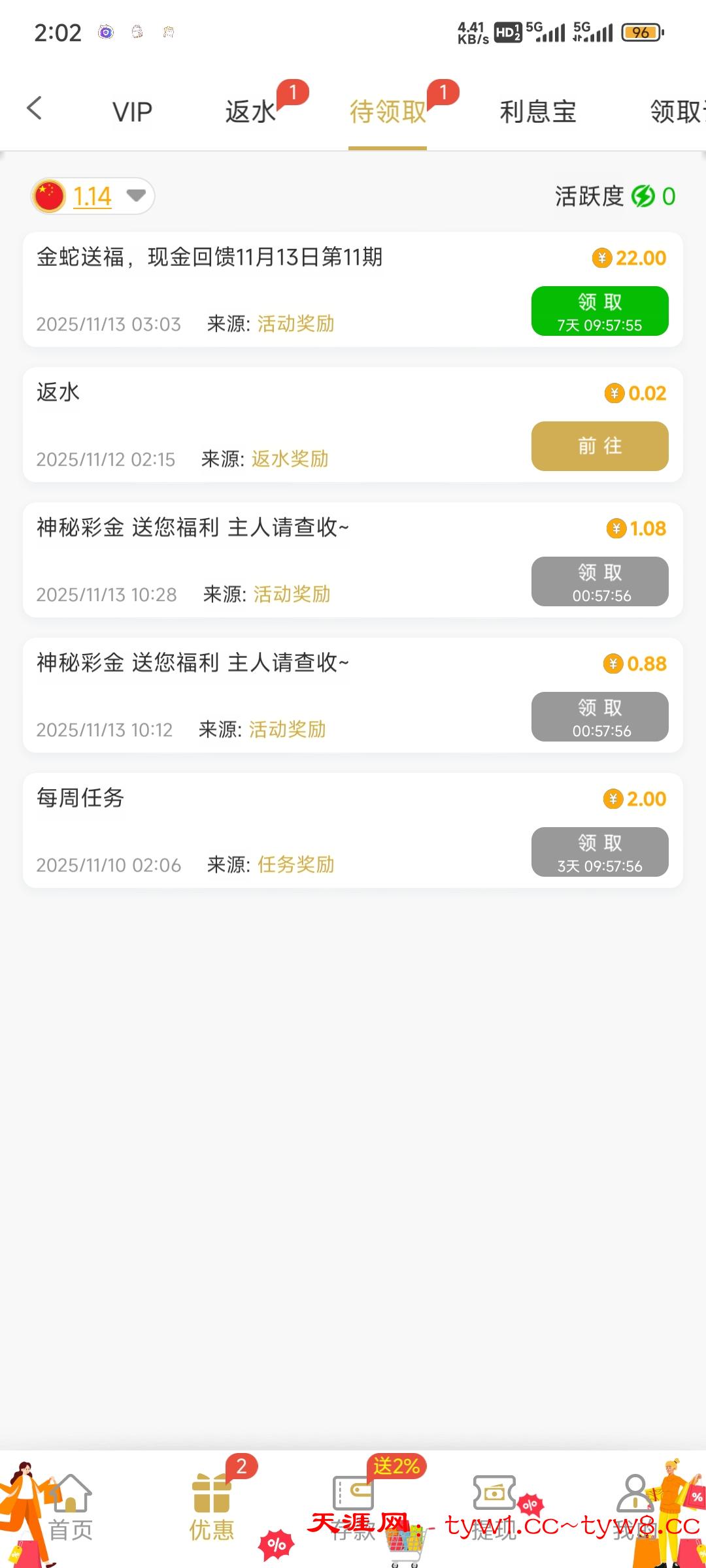
Task: Go to the 首页 home tab
Action: pos(71,1508)
